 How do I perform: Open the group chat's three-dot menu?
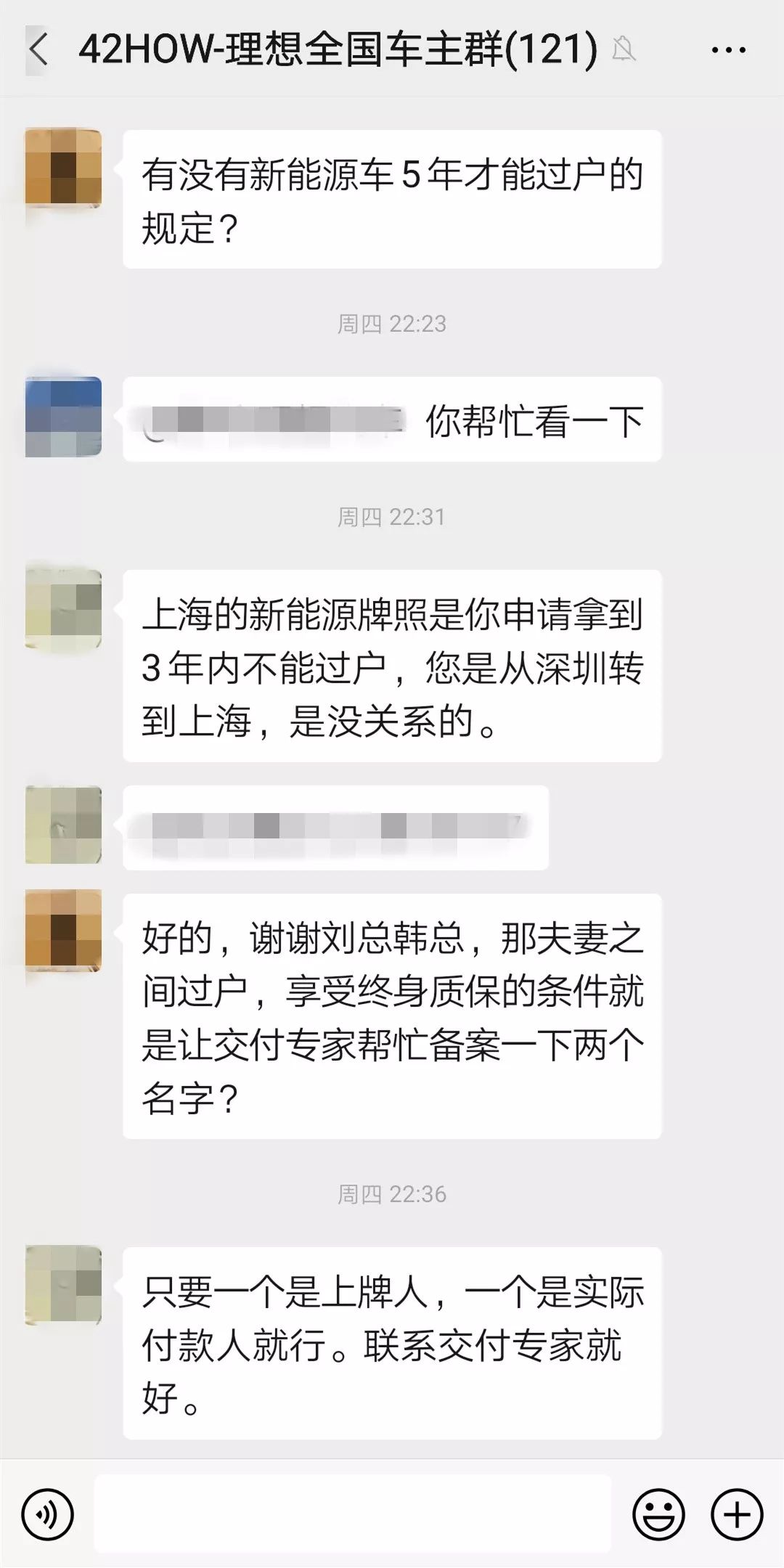[x=728, y=50]
